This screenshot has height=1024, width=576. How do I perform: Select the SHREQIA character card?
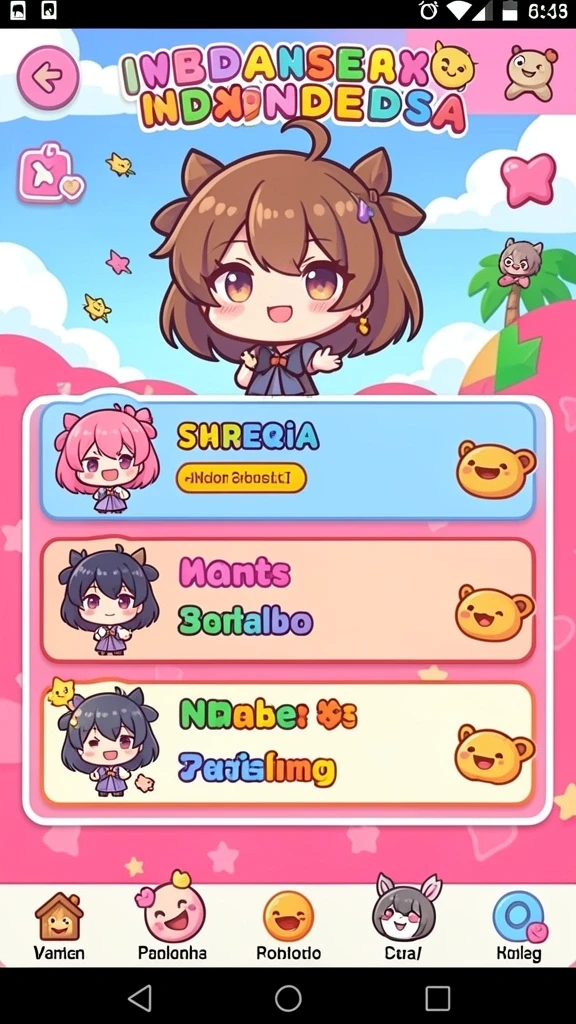pos(288,460)
